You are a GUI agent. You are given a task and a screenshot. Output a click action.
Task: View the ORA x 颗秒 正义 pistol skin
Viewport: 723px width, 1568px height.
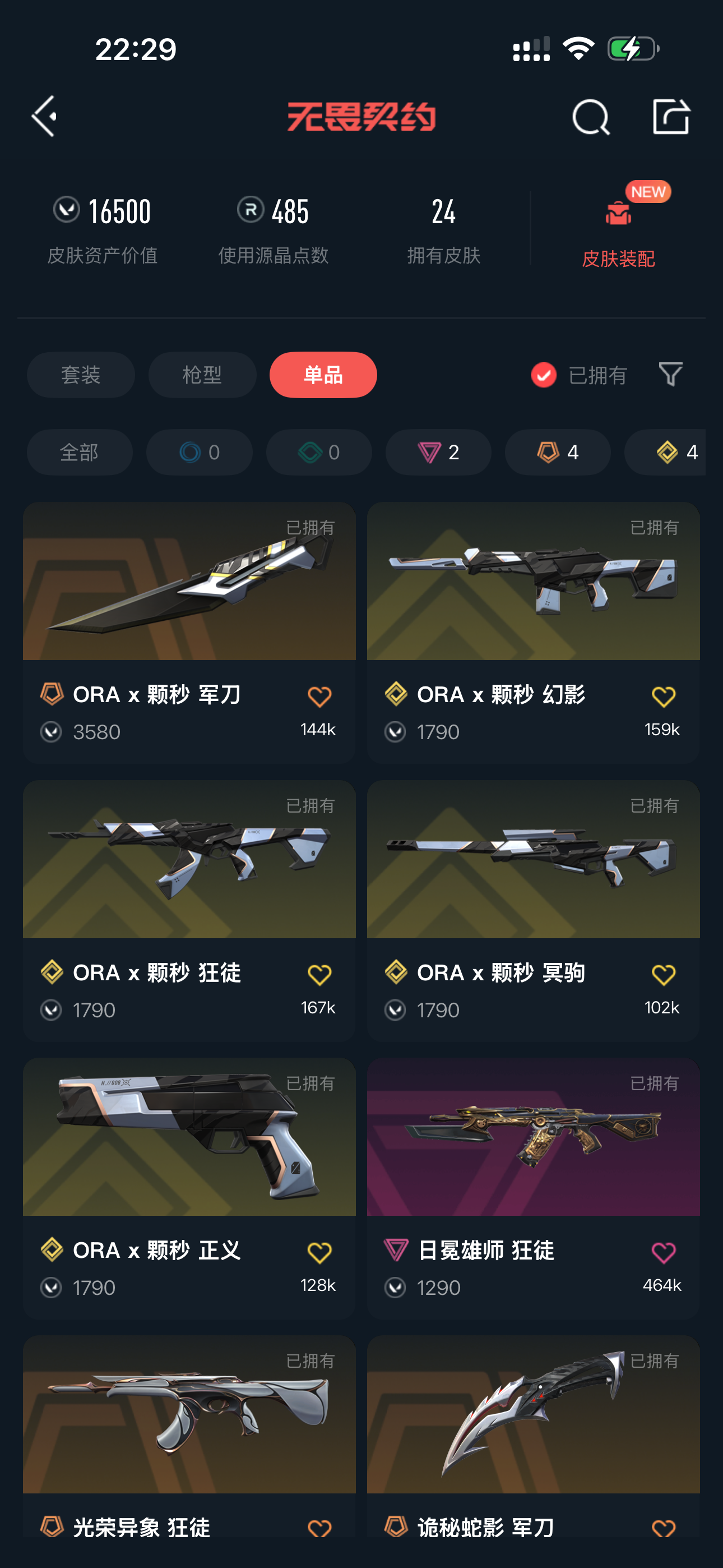click(189, 1156)
